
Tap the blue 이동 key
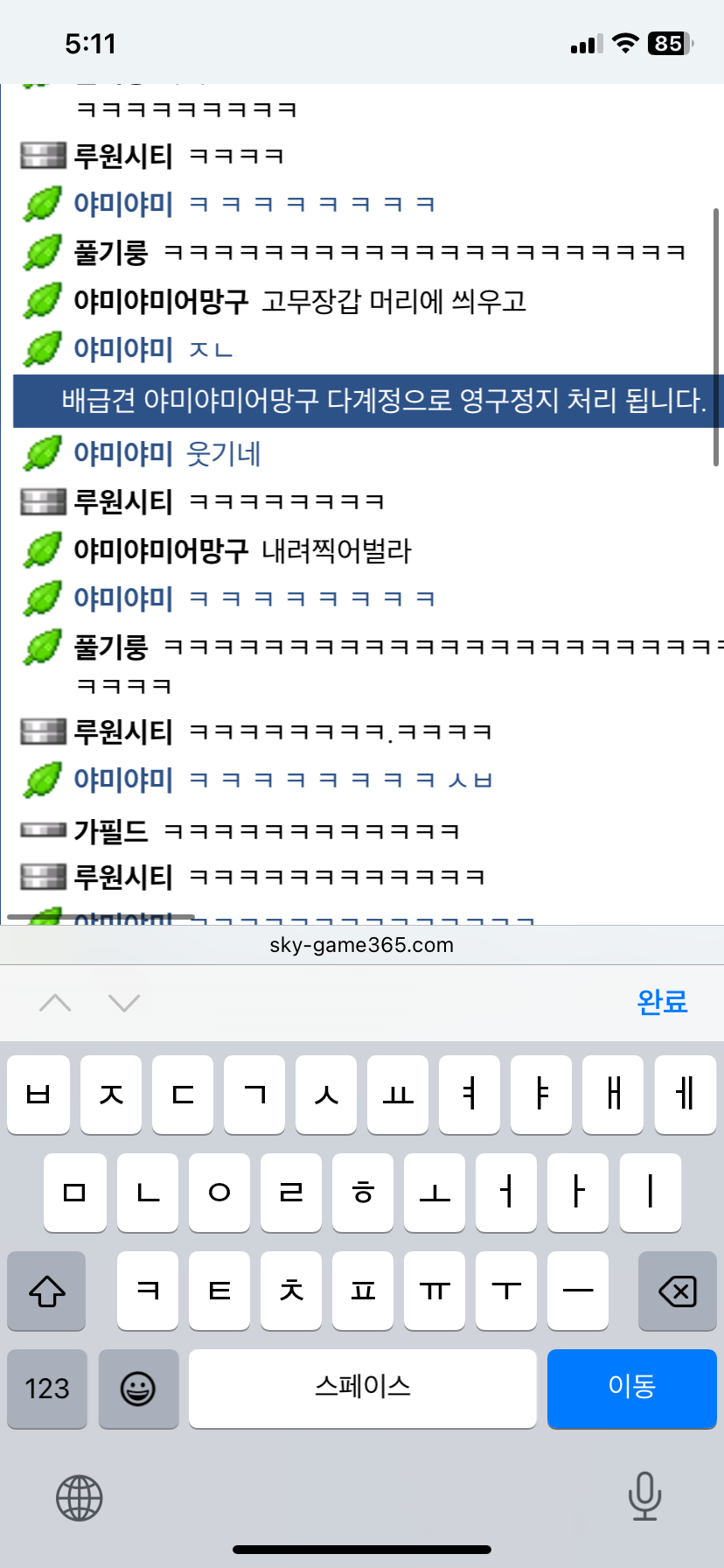(631, 1388)
